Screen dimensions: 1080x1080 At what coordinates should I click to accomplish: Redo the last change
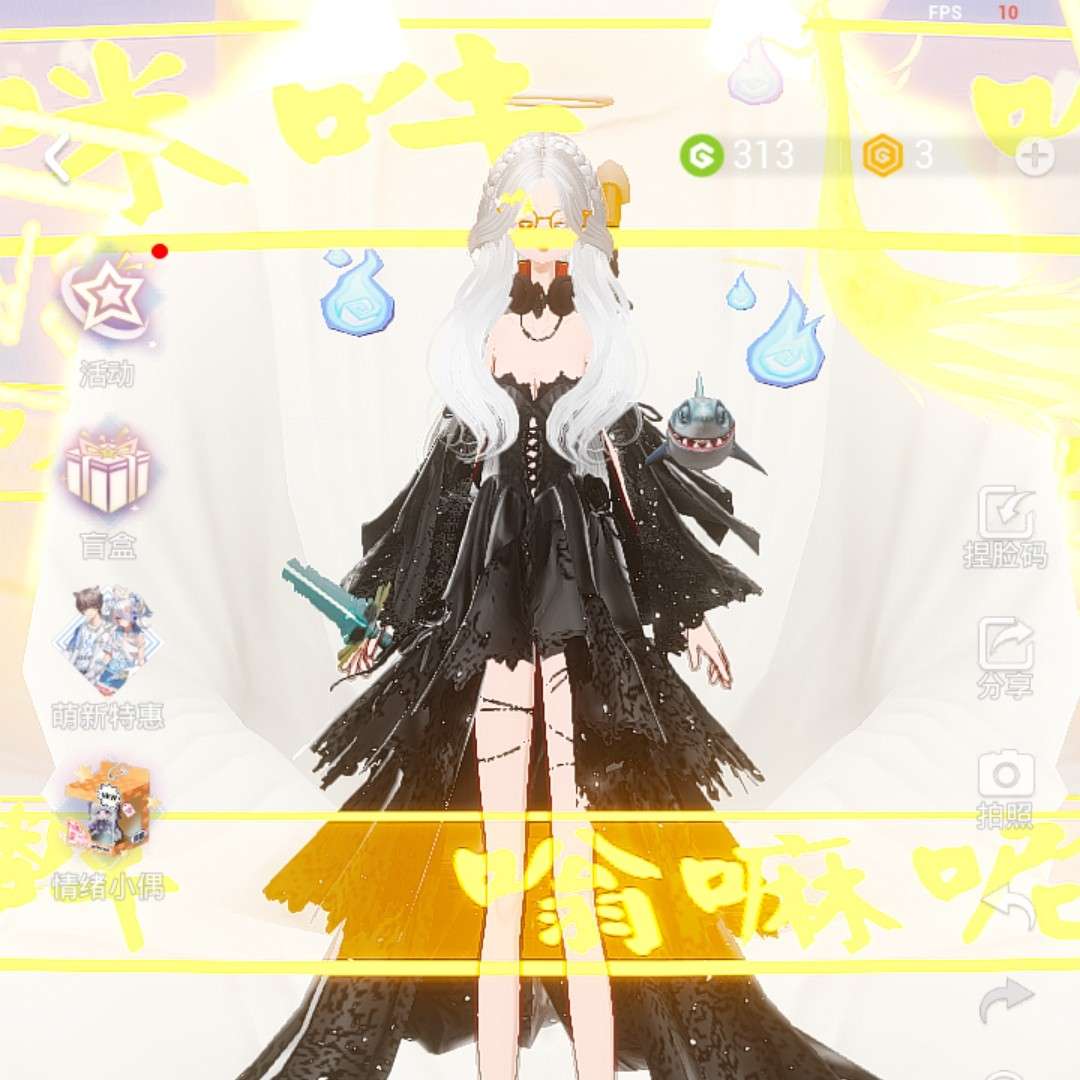pyautogui.click(x=1005, y=997)
